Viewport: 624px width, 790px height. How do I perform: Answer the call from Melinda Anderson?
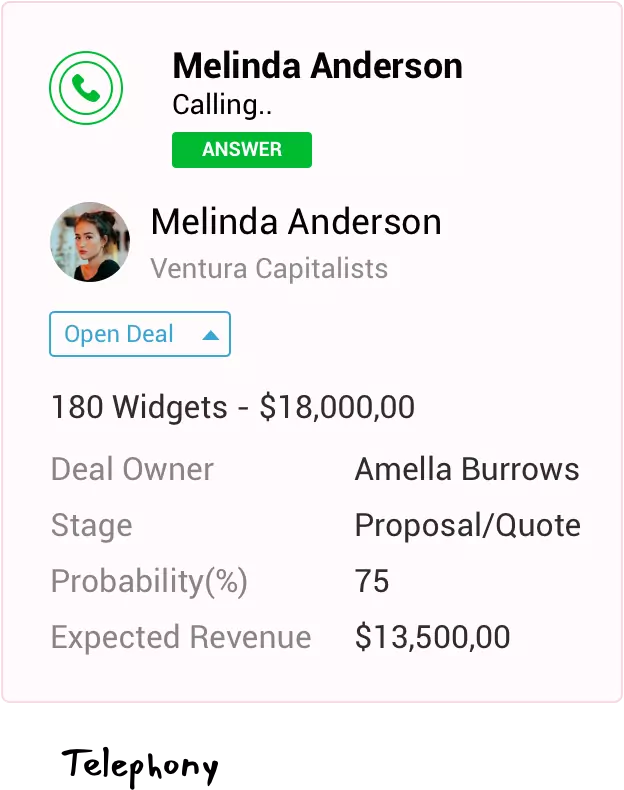(241, 150)
